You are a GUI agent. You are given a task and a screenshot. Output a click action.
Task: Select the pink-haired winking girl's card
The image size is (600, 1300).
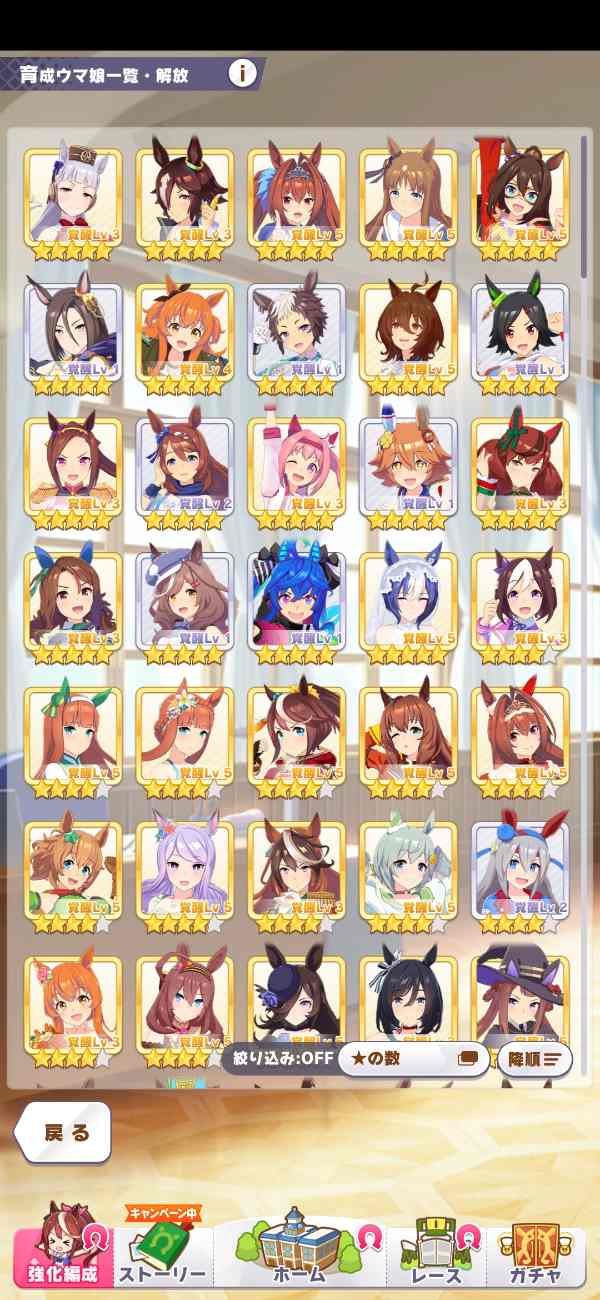pos(297,467)
